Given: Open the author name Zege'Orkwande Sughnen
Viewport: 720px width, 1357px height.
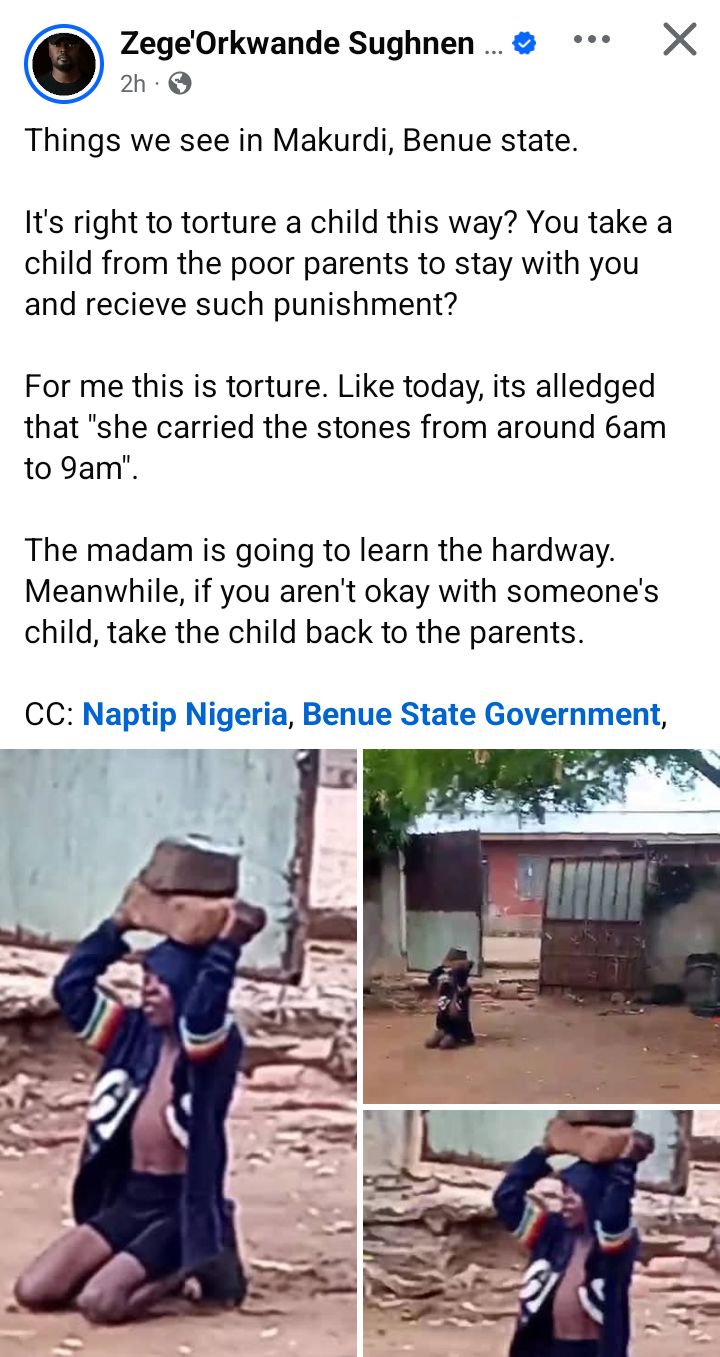Looking at the screenshot, I should tap(296, 43).
